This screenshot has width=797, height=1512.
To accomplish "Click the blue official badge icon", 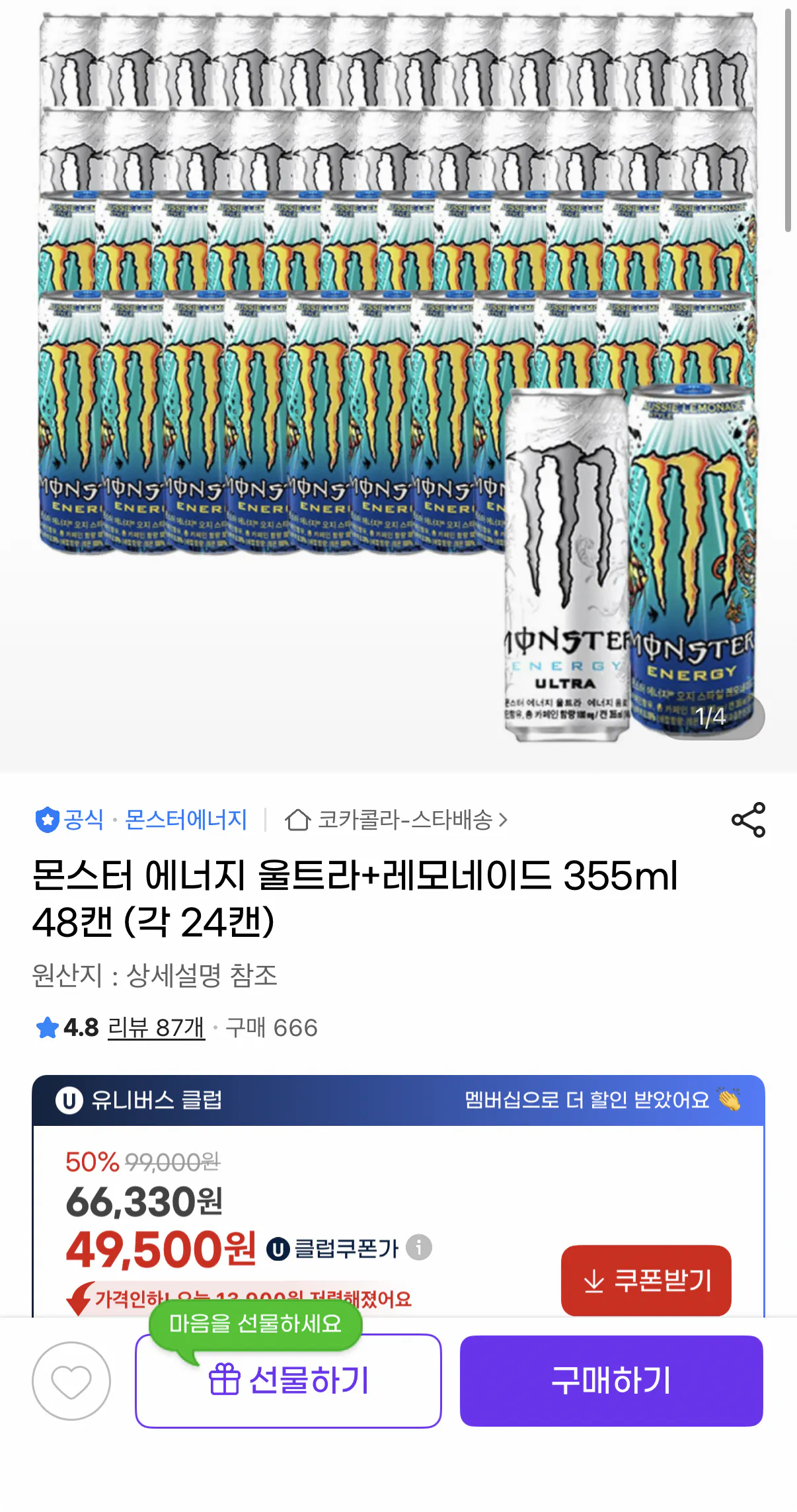I will pyautogui.click(x=47, y=820).
